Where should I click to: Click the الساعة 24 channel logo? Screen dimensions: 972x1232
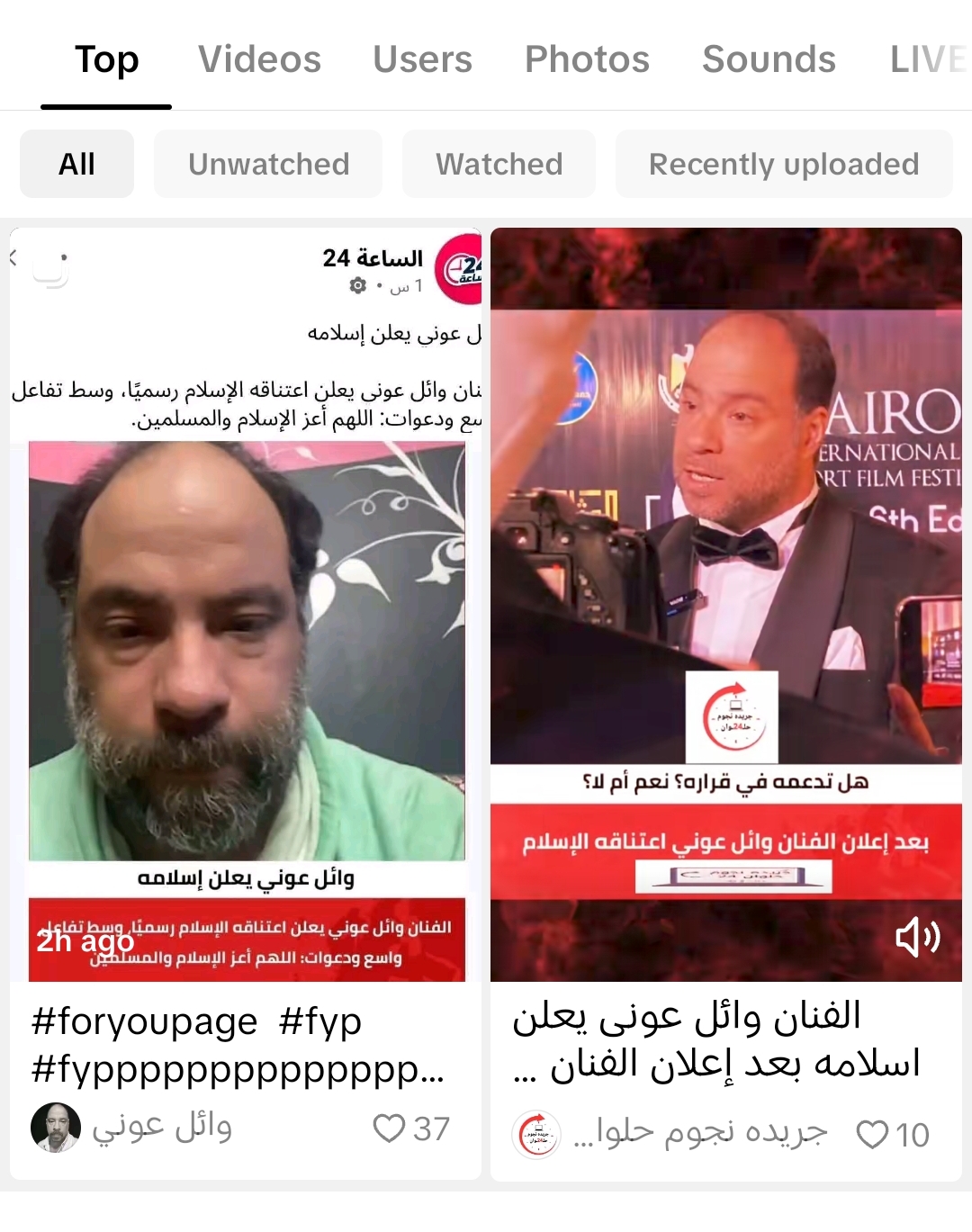point(461,267)
